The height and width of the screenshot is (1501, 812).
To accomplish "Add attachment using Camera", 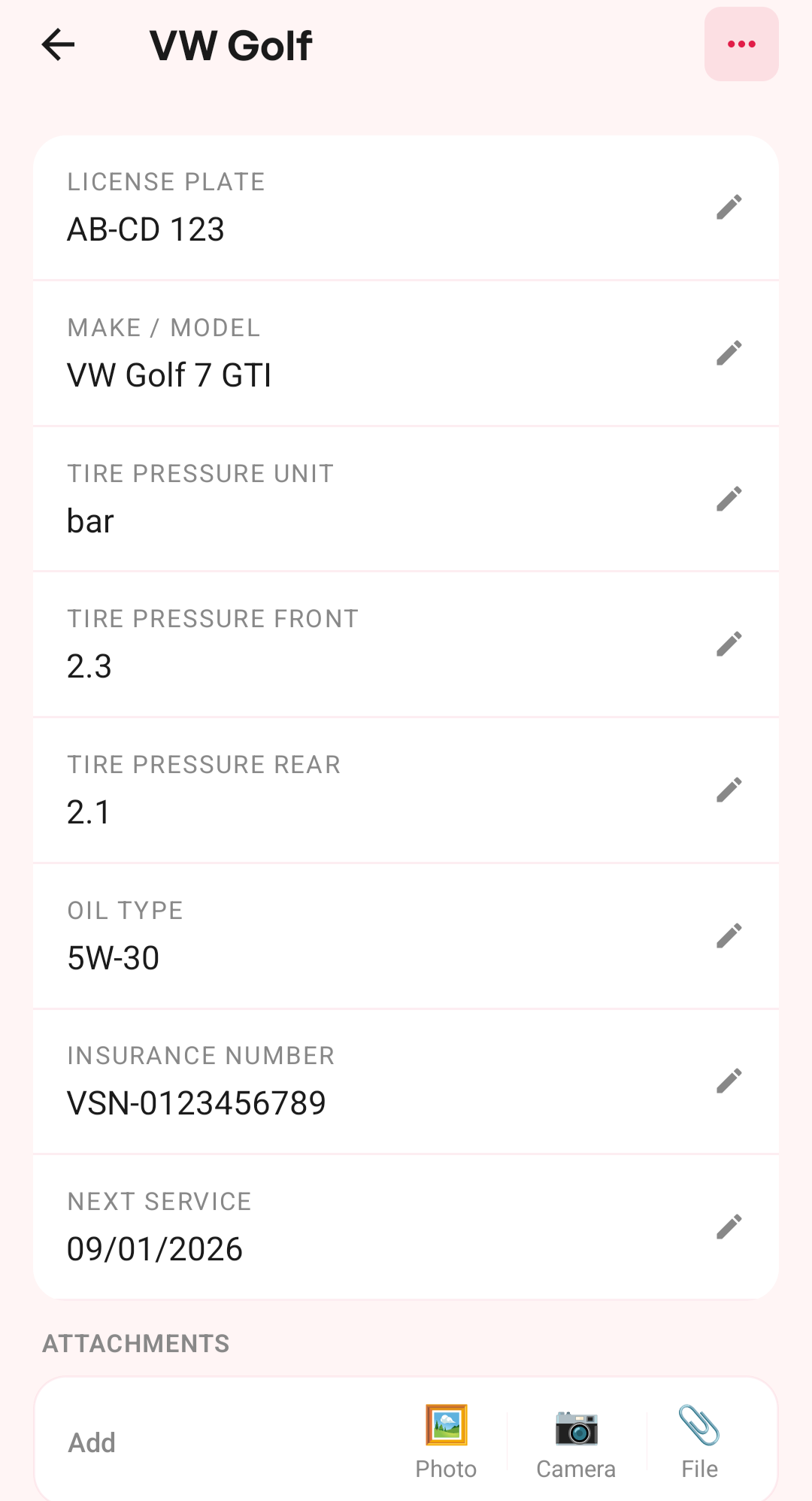I will 576,1442.
